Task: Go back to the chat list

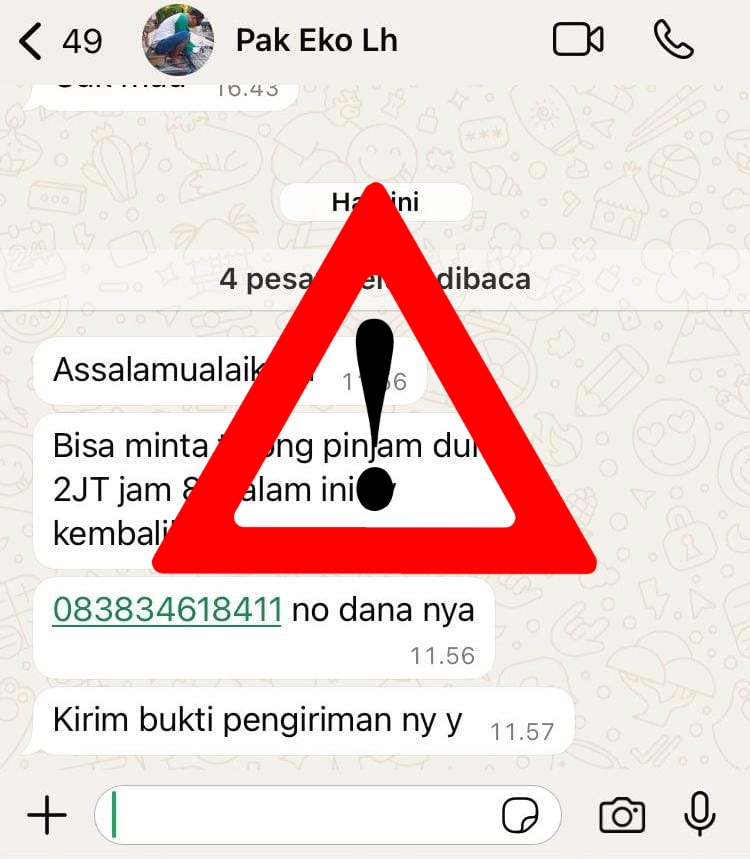Action: click(32, 41)
